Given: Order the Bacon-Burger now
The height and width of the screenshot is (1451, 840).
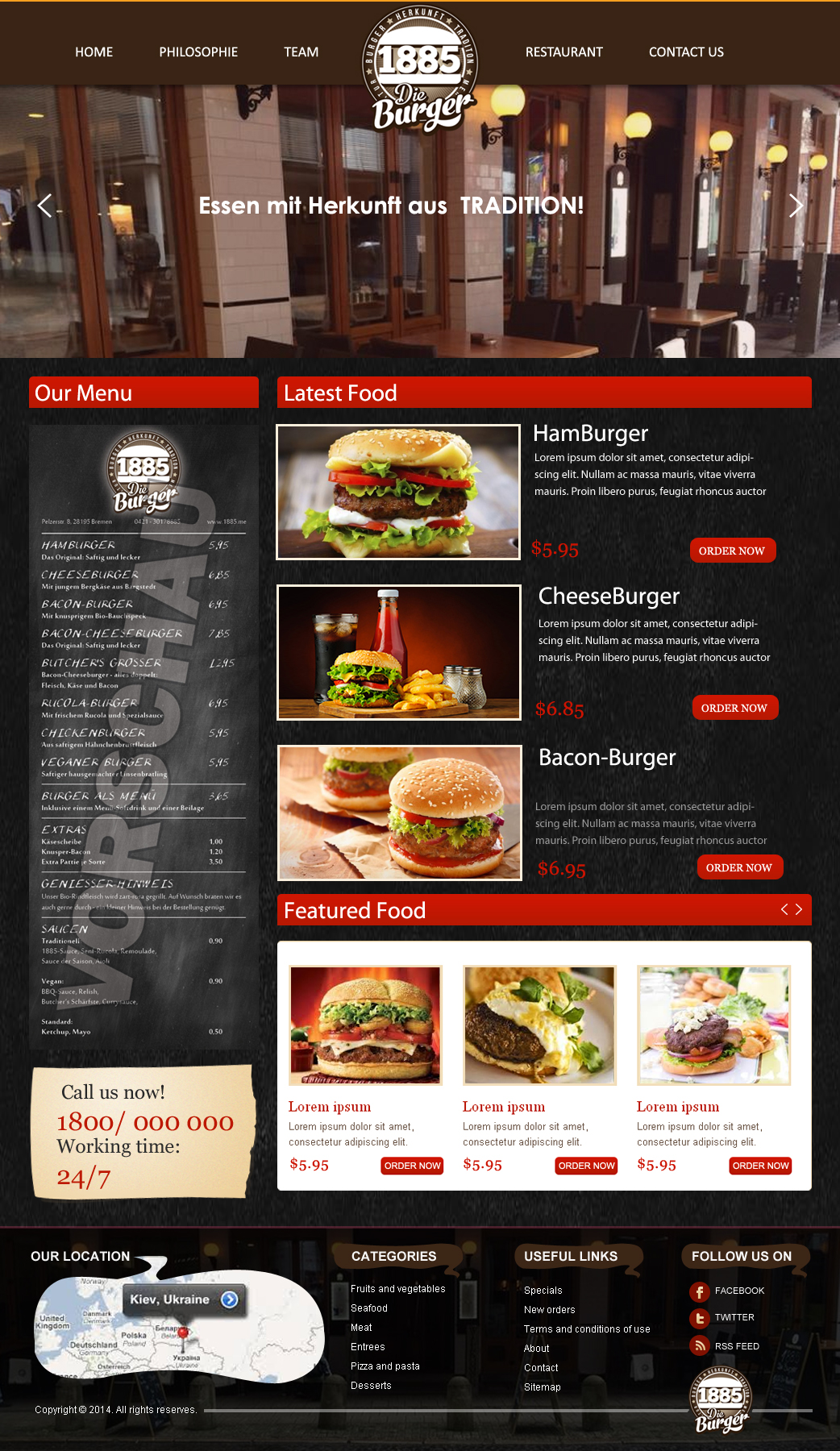Looking at the screenshot, I should tap(739, 867).
